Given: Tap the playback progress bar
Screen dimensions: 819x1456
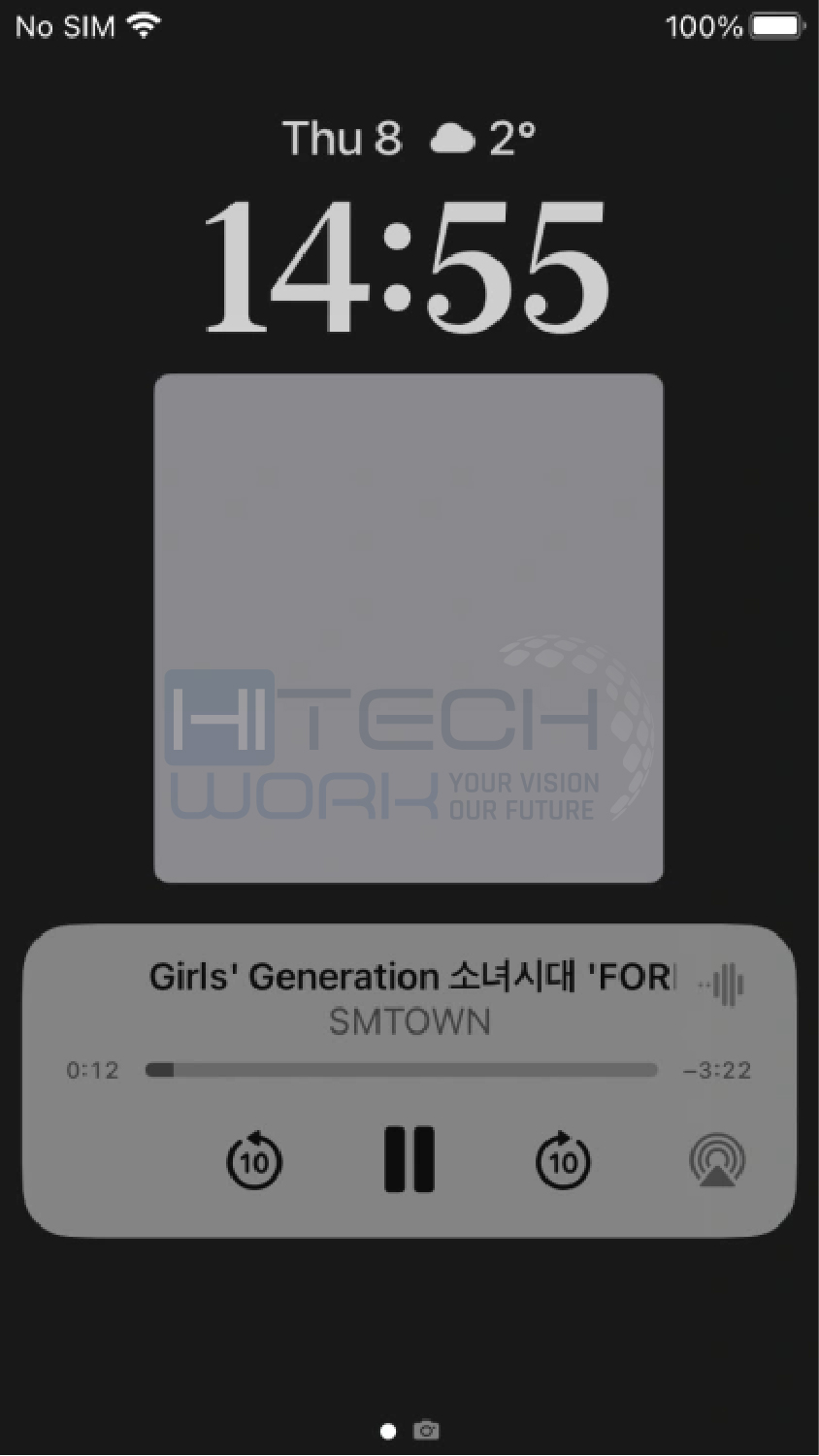Looking at the screenshot, I should [401, 1070].
